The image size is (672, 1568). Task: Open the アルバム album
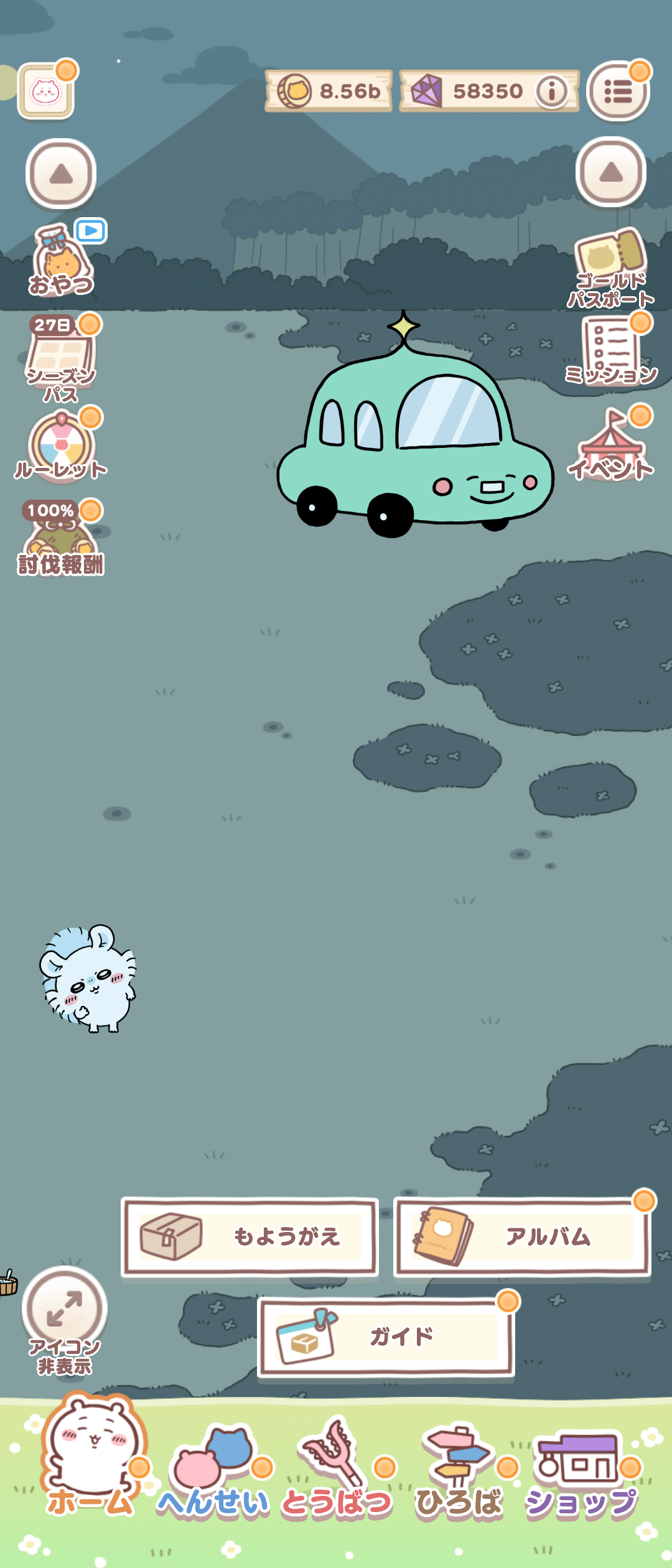coord(522,1236)
